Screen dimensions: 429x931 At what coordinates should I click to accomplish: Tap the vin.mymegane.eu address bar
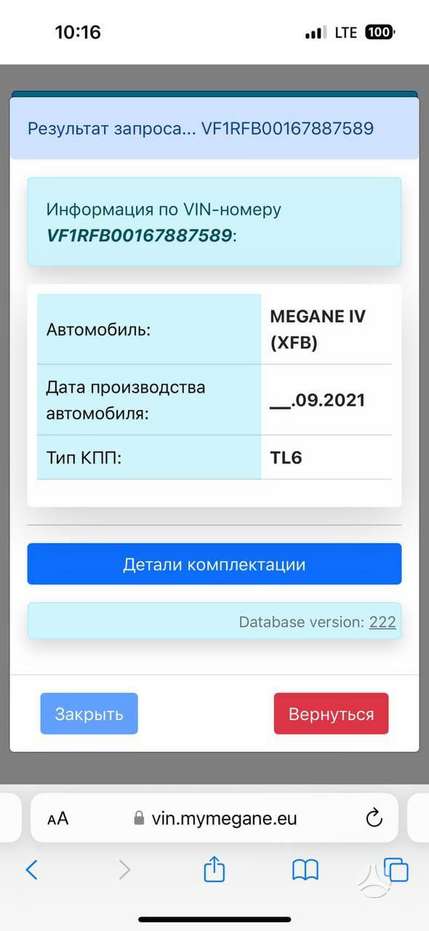pos(214,818)
